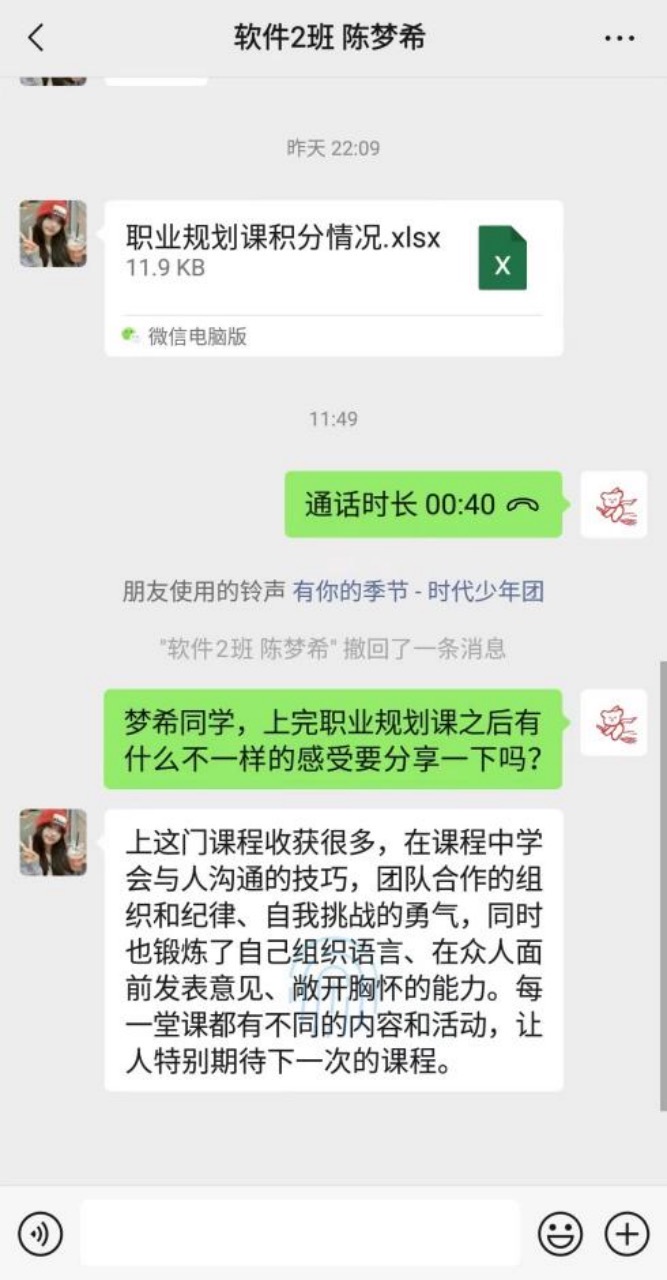
Task: Focus the message text field
Action: [x=300, y=1234]
